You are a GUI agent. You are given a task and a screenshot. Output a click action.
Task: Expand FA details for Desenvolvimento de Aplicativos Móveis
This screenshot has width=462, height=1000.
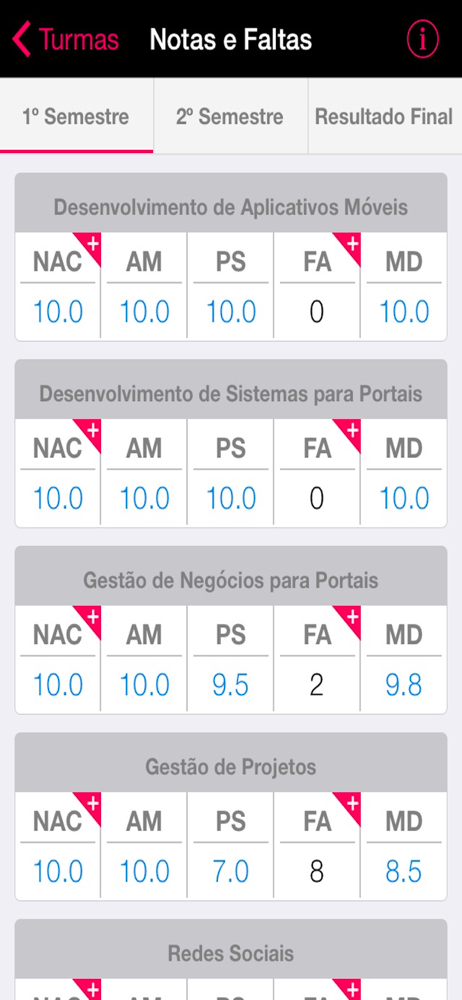tap(346, 247)
